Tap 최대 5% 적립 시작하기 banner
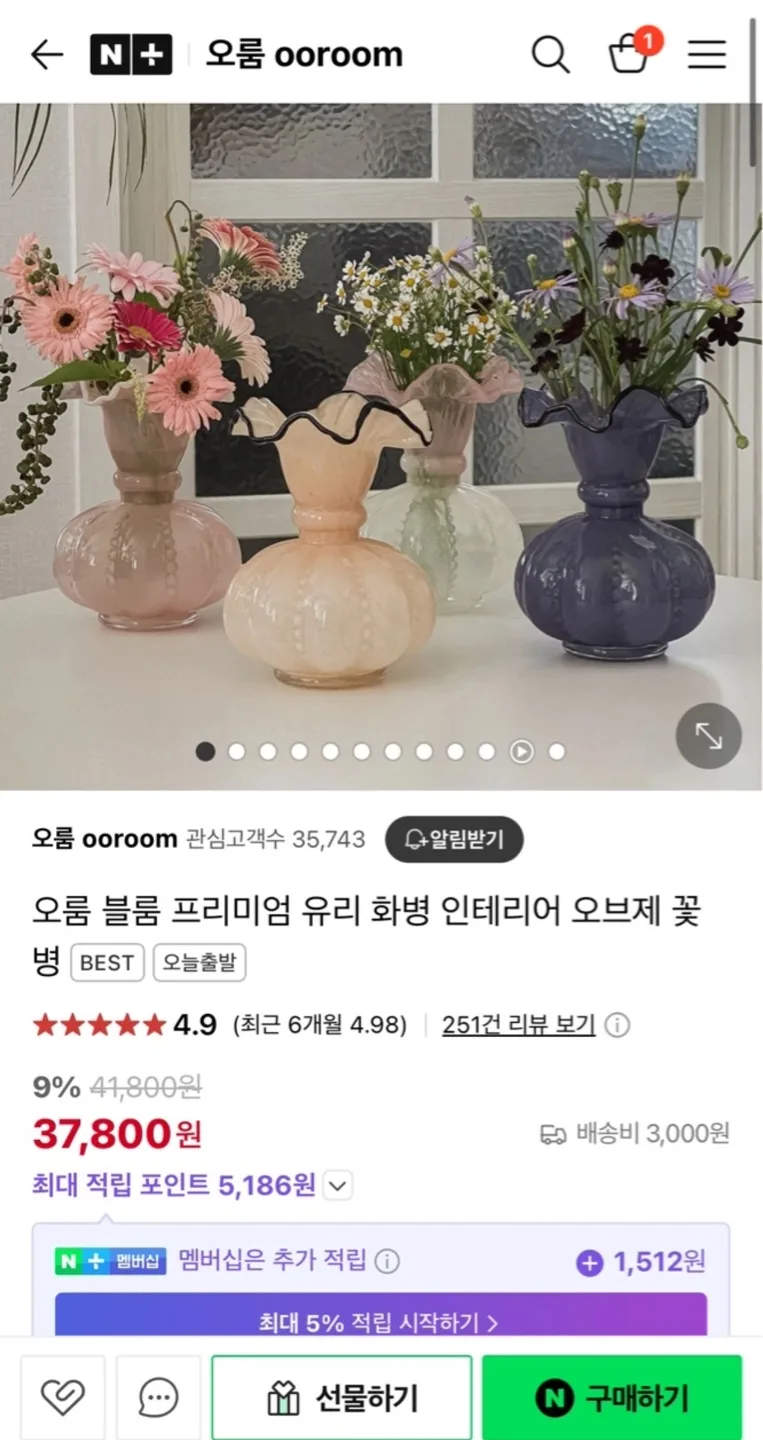The image size is (763, 1440). 380,1322
